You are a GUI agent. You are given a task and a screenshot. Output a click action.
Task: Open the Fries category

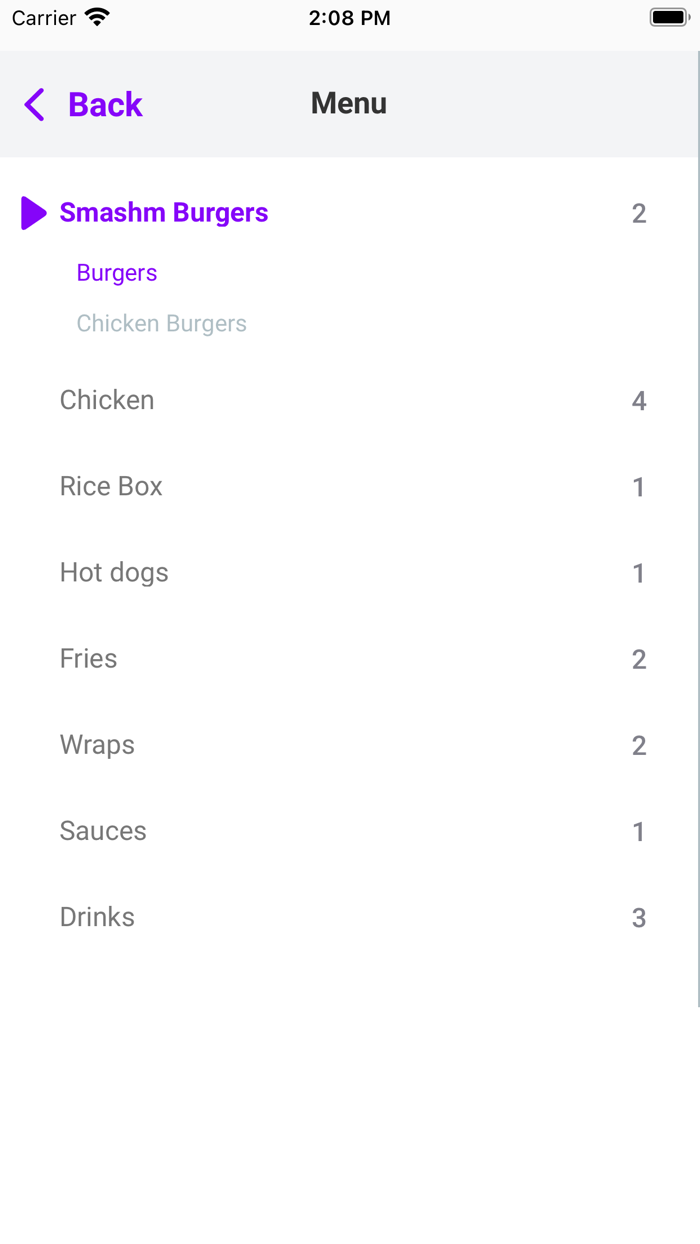click(89, 658)
